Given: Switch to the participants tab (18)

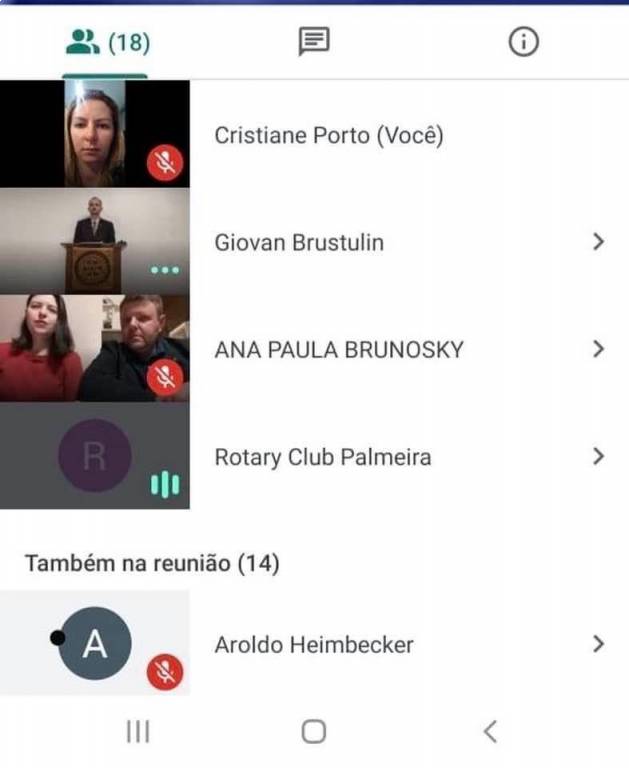Looking at the screenshot, I should click(x=106, y=43).
